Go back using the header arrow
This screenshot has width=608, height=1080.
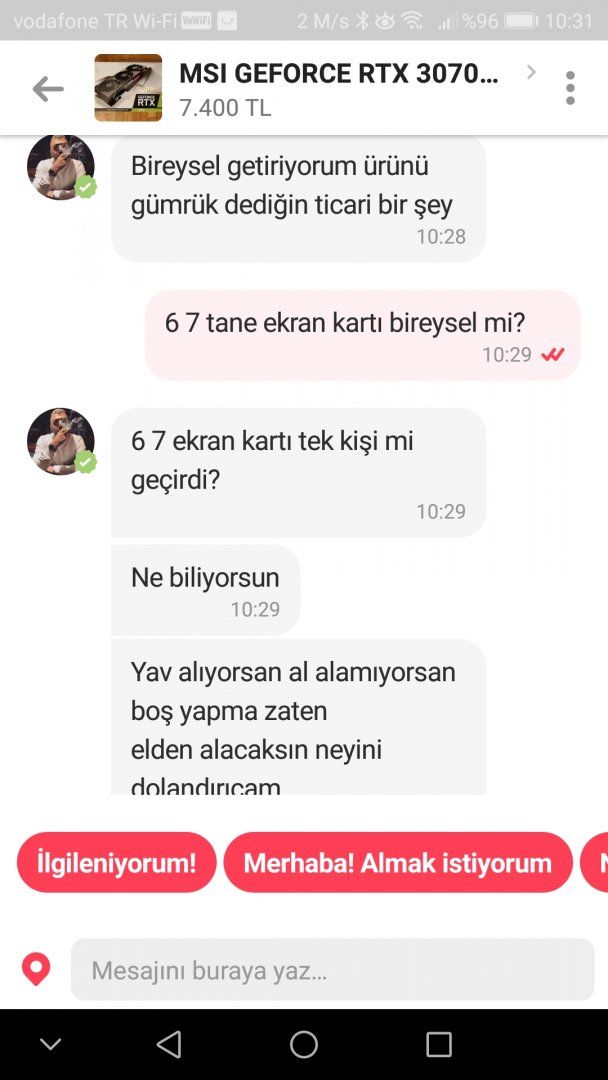47,89
